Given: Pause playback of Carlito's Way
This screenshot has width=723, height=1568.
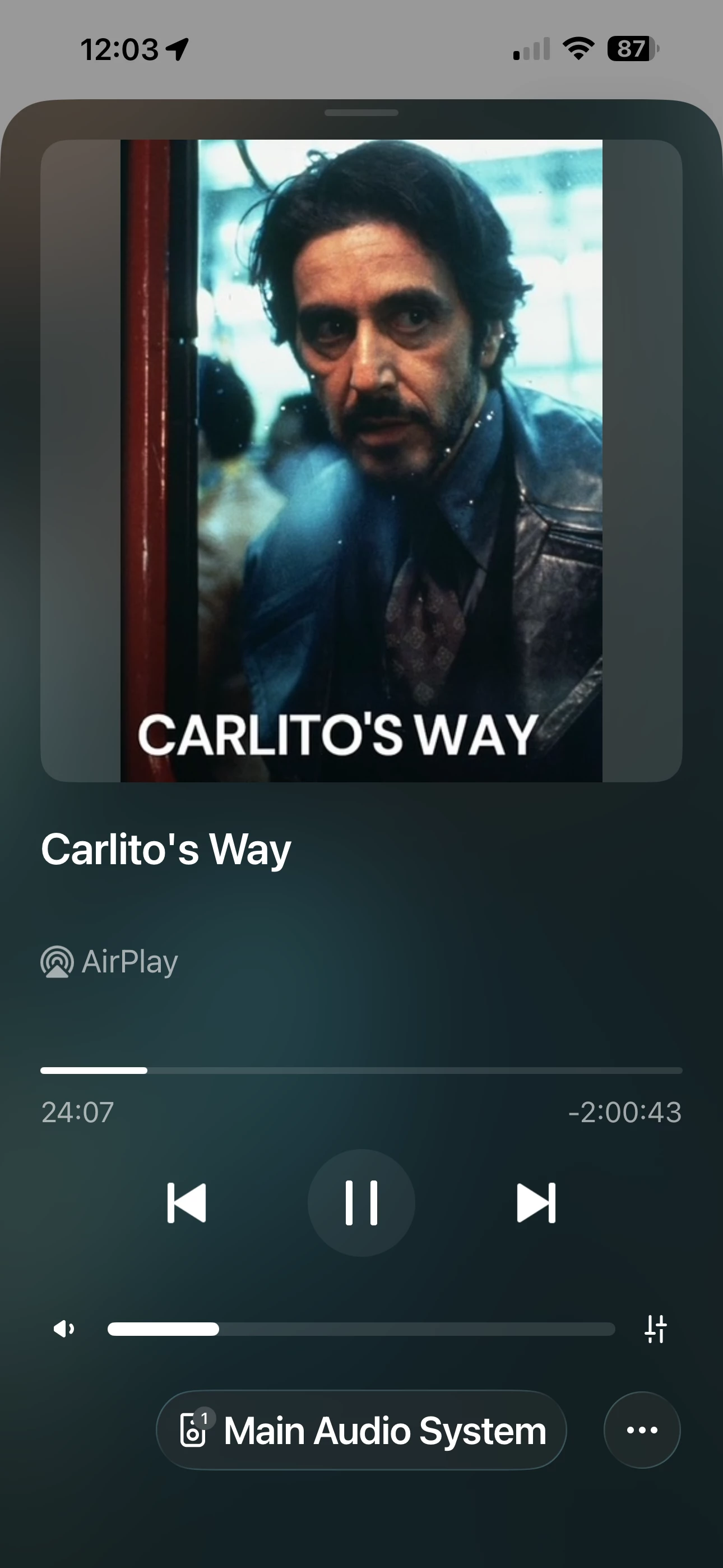Looking at the screenshot, I should [361, 1203].
